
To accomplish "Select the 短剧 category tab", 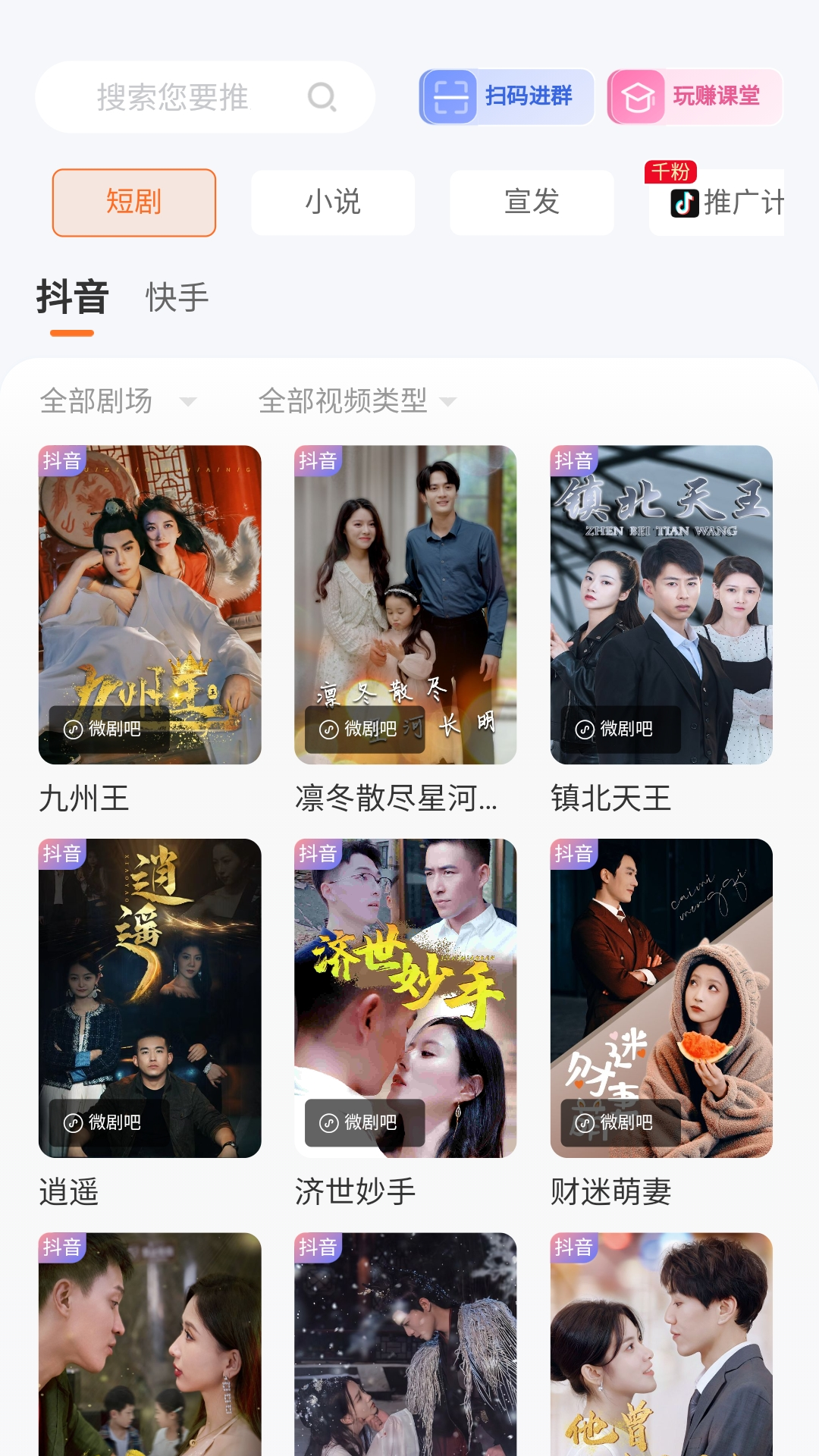I will point(134,202).
